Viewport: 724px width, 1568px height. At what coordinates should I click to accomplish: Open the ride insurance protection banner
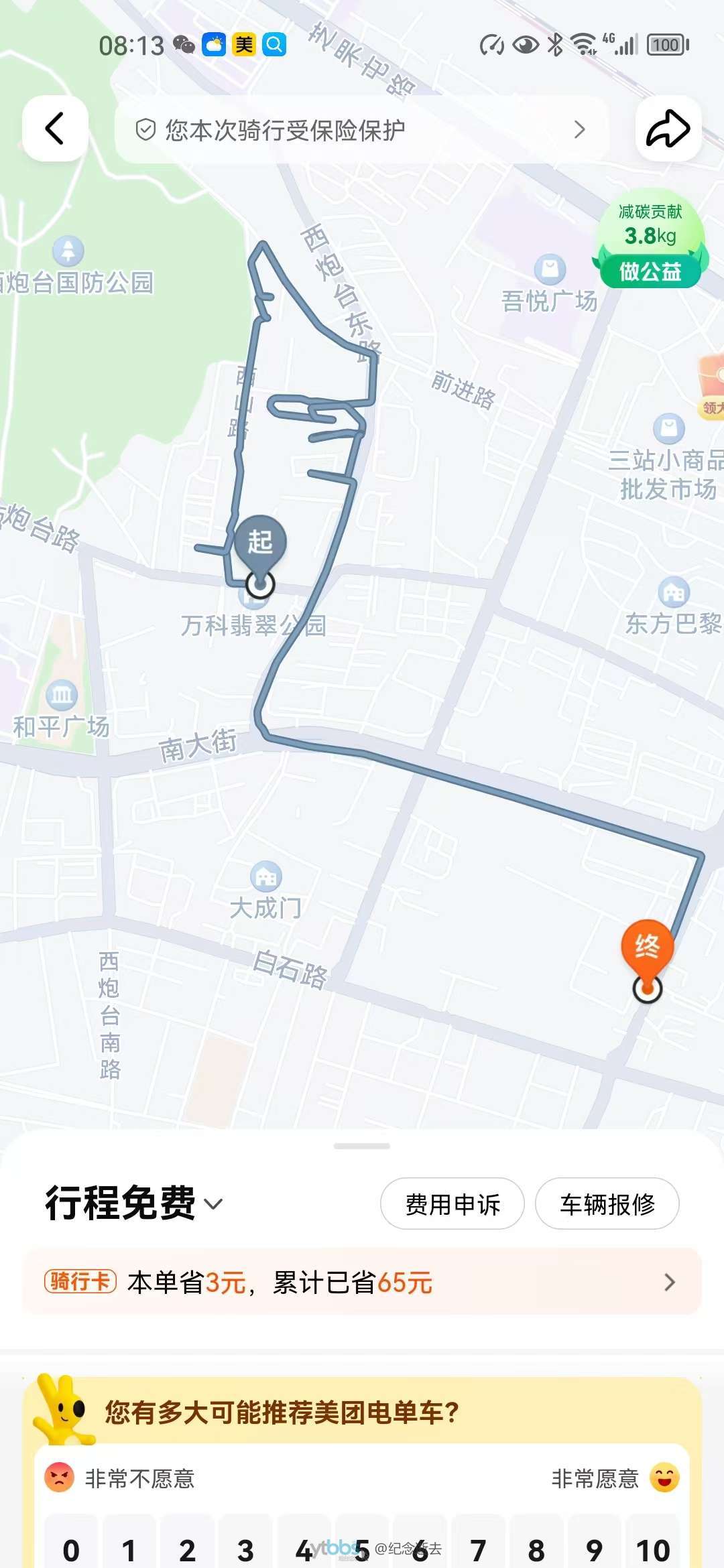[x=362, y=129]
